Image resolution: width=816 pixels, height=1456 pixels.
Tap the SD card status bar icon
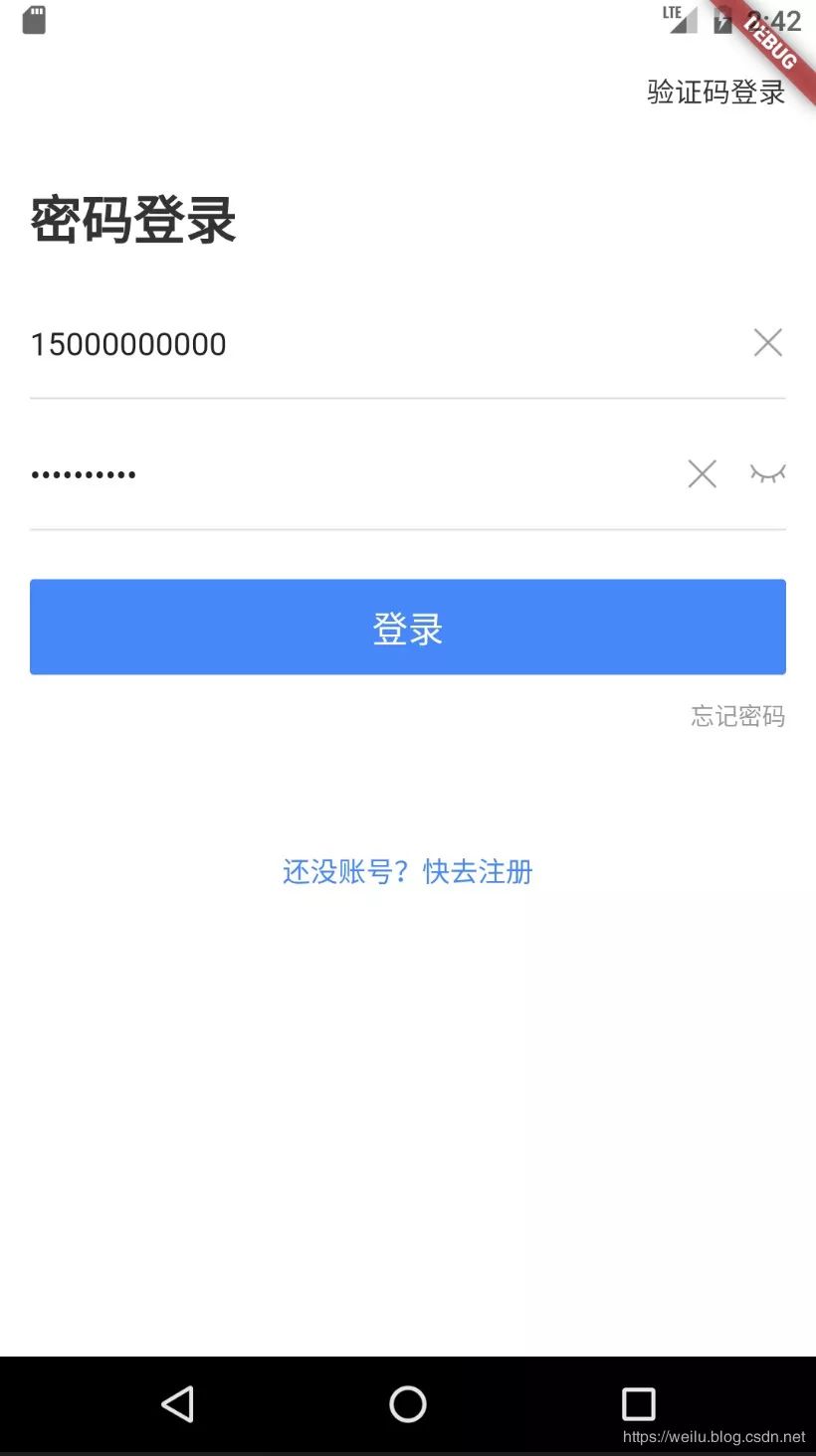point(33,19)
